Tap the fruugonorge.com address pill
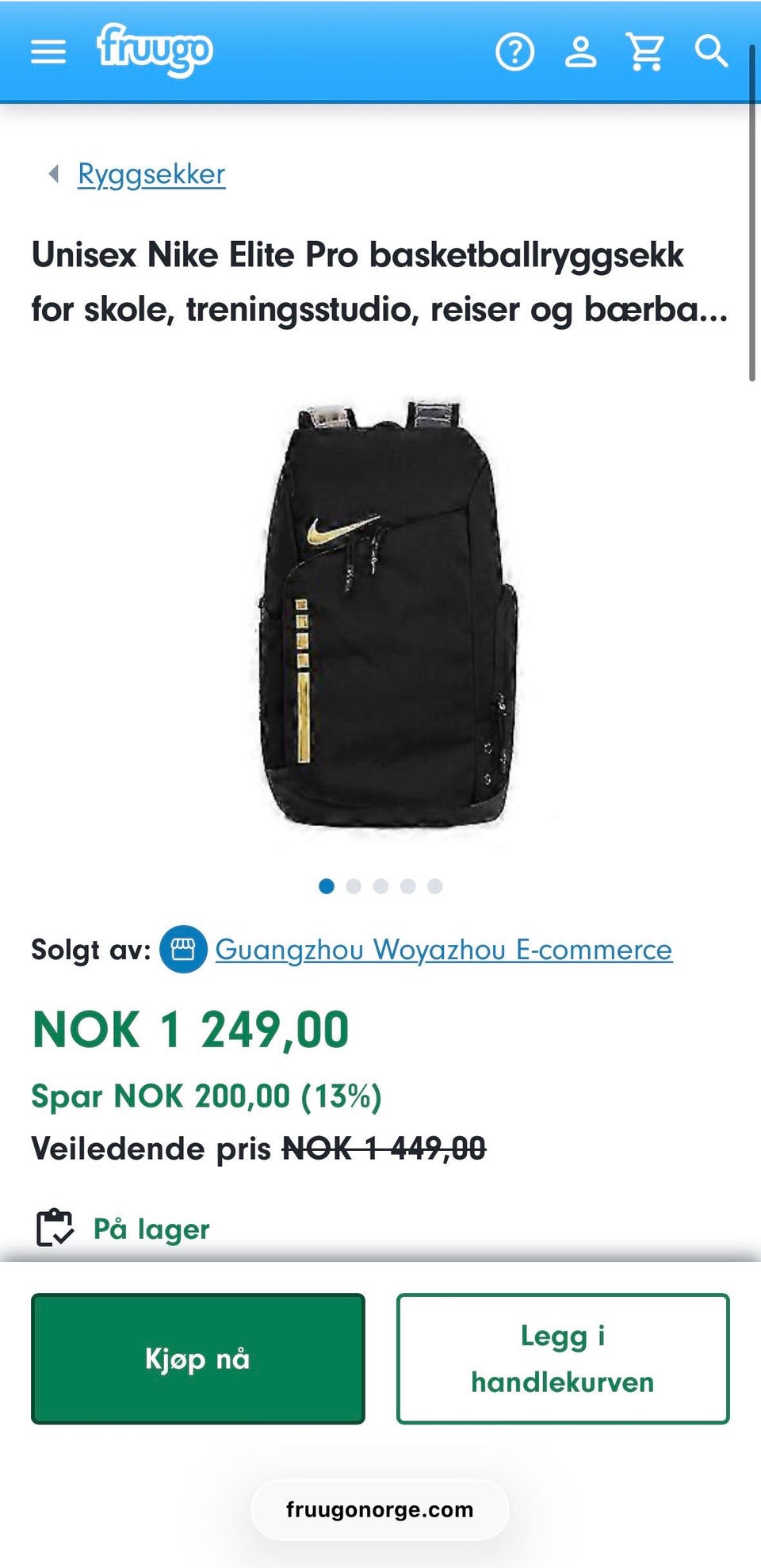Image resolution: width=761 pixels, height=1568 pixels. pos(380,1509)
